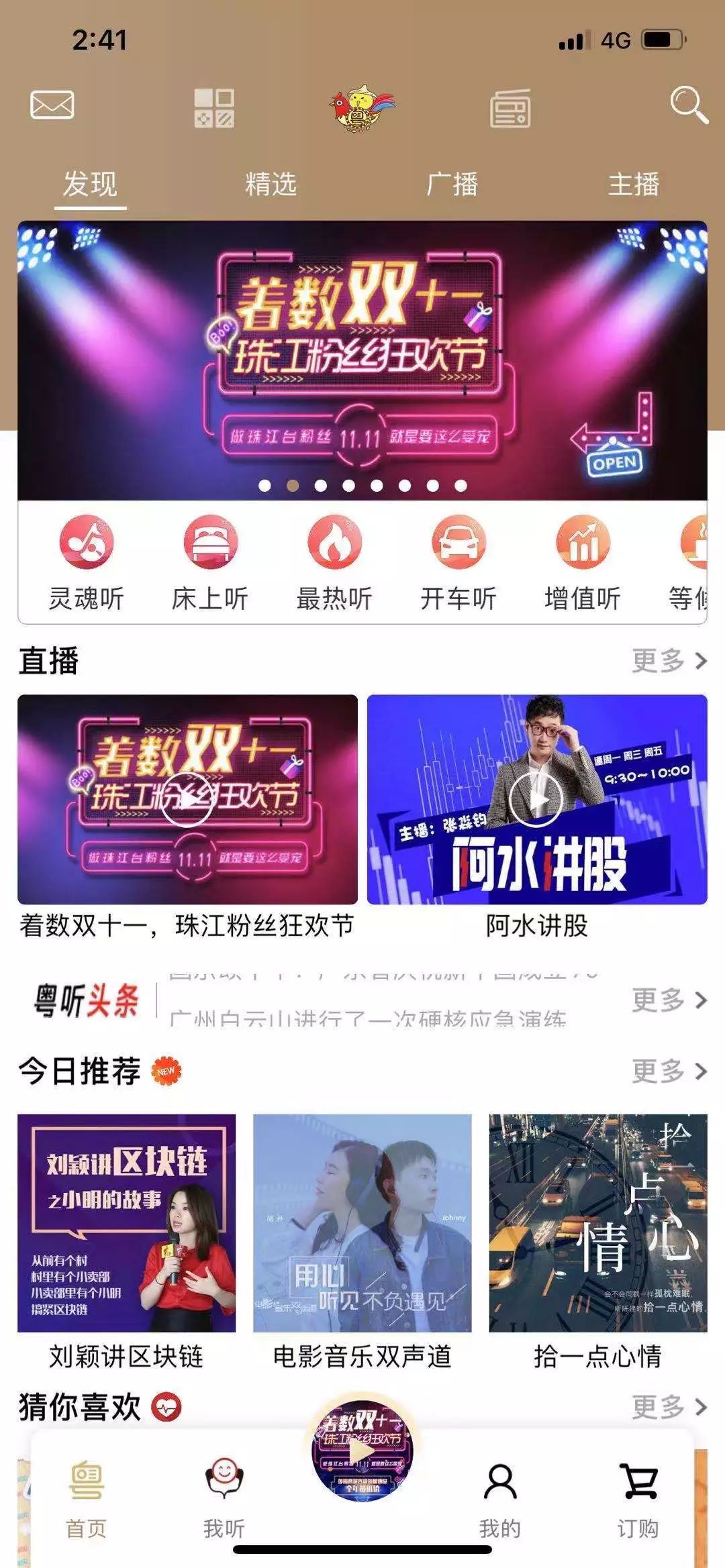Switch to the 广播 tab
This screenshot has width=725, height=1568.
(452, 184)
